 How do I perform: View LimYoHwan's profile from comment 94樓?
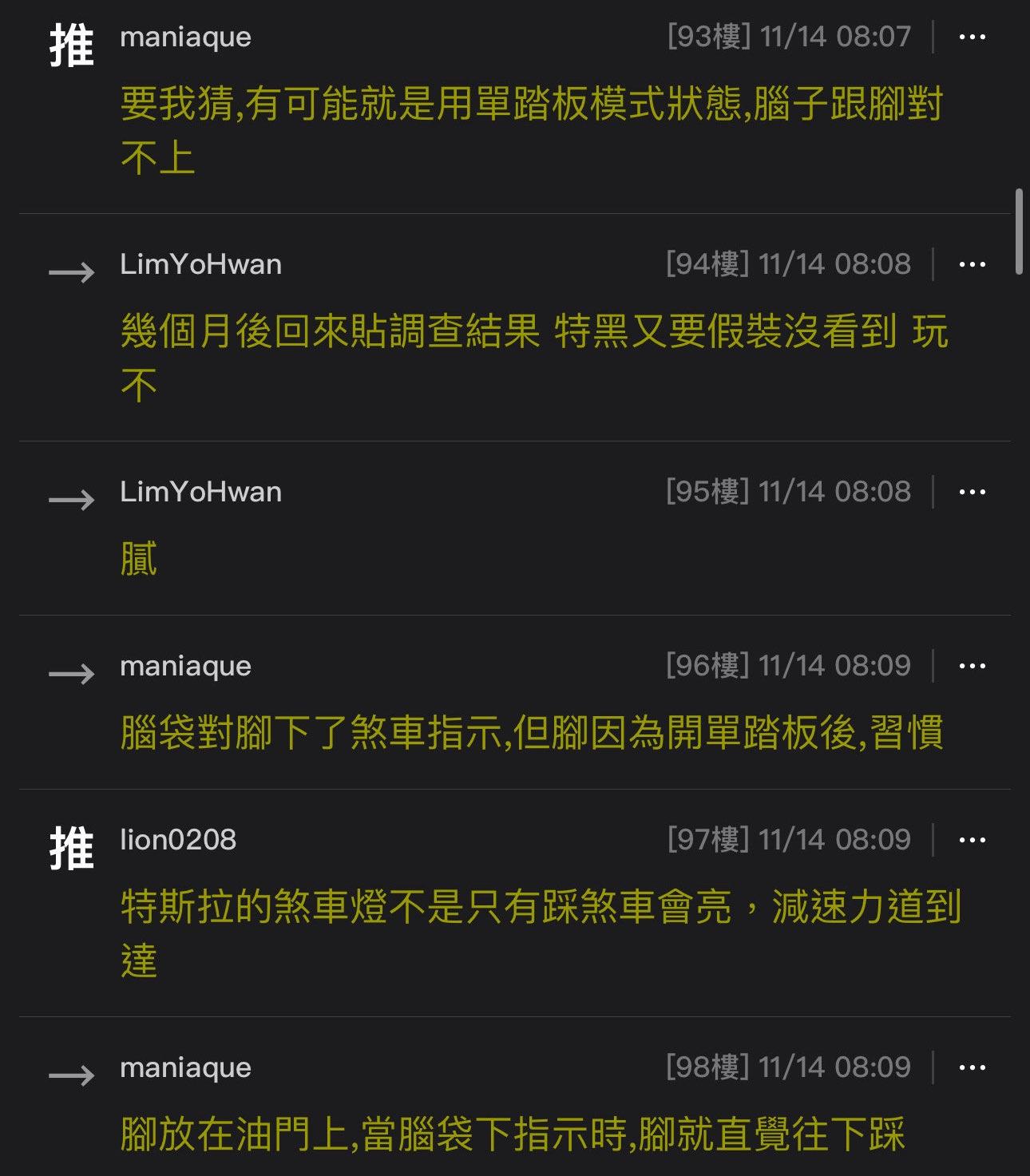pyautogui.click(x=200, y=265)
